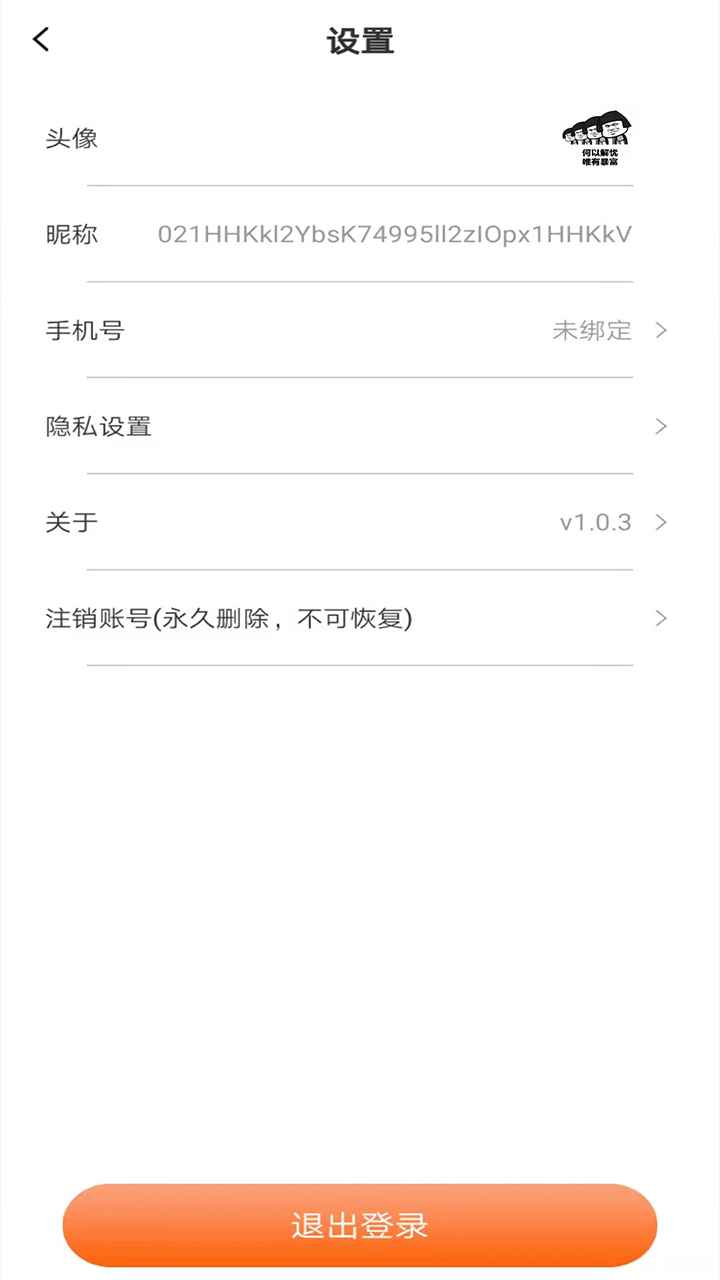
Task: Go back from the 设置 page
Action: point(41,40)
